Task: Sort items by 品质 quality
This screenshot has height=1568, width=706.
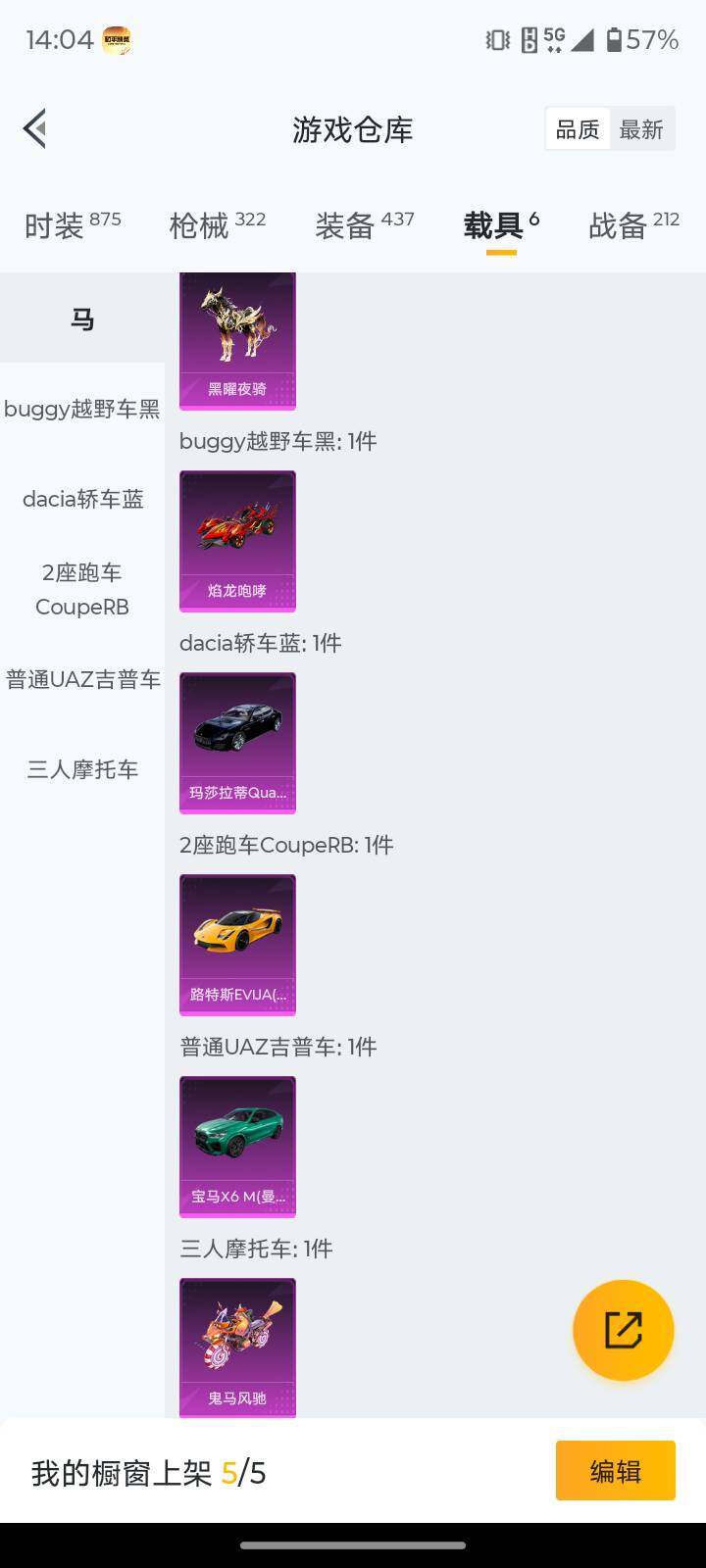Action: pos(578,128)
